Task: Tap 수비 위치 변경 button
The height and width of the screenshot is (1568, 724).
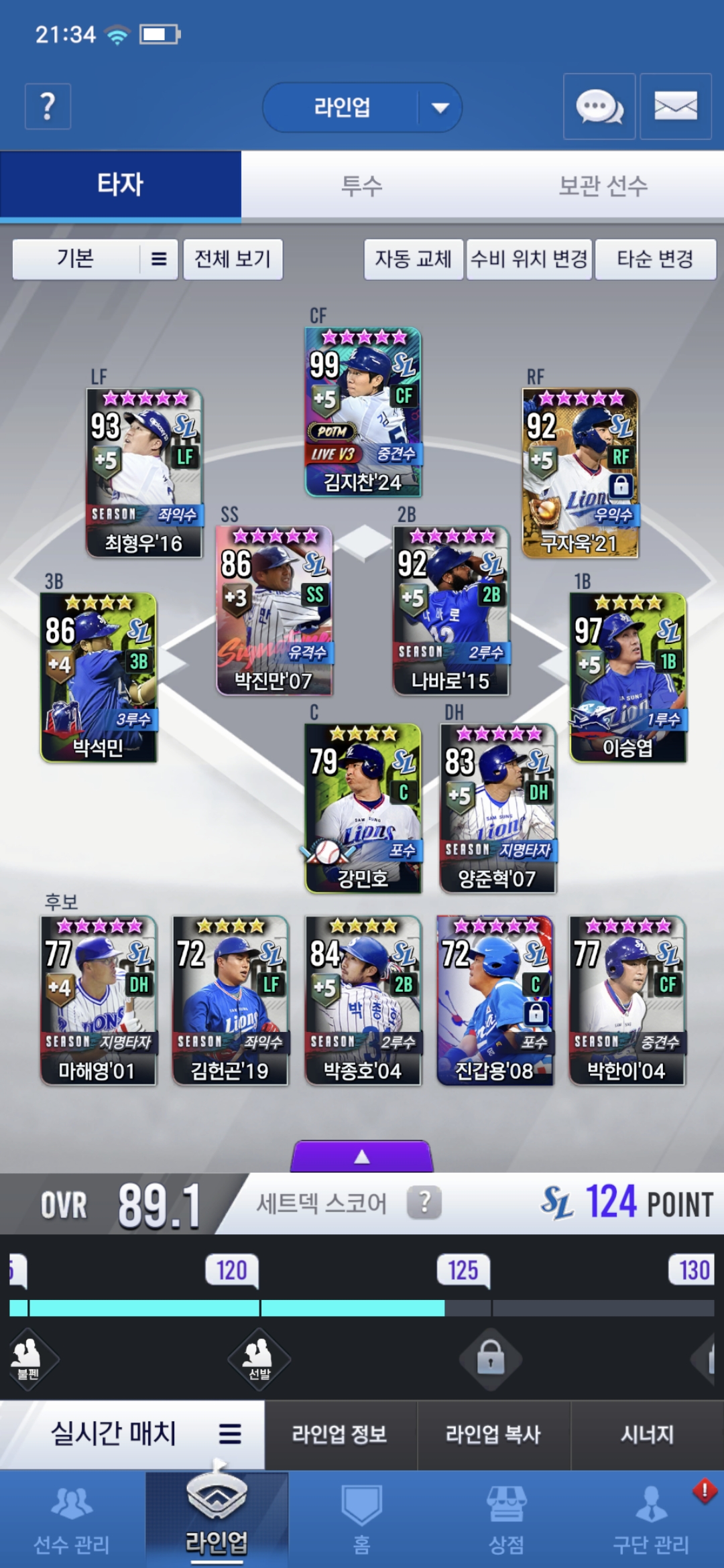Action: click(530, 259)
